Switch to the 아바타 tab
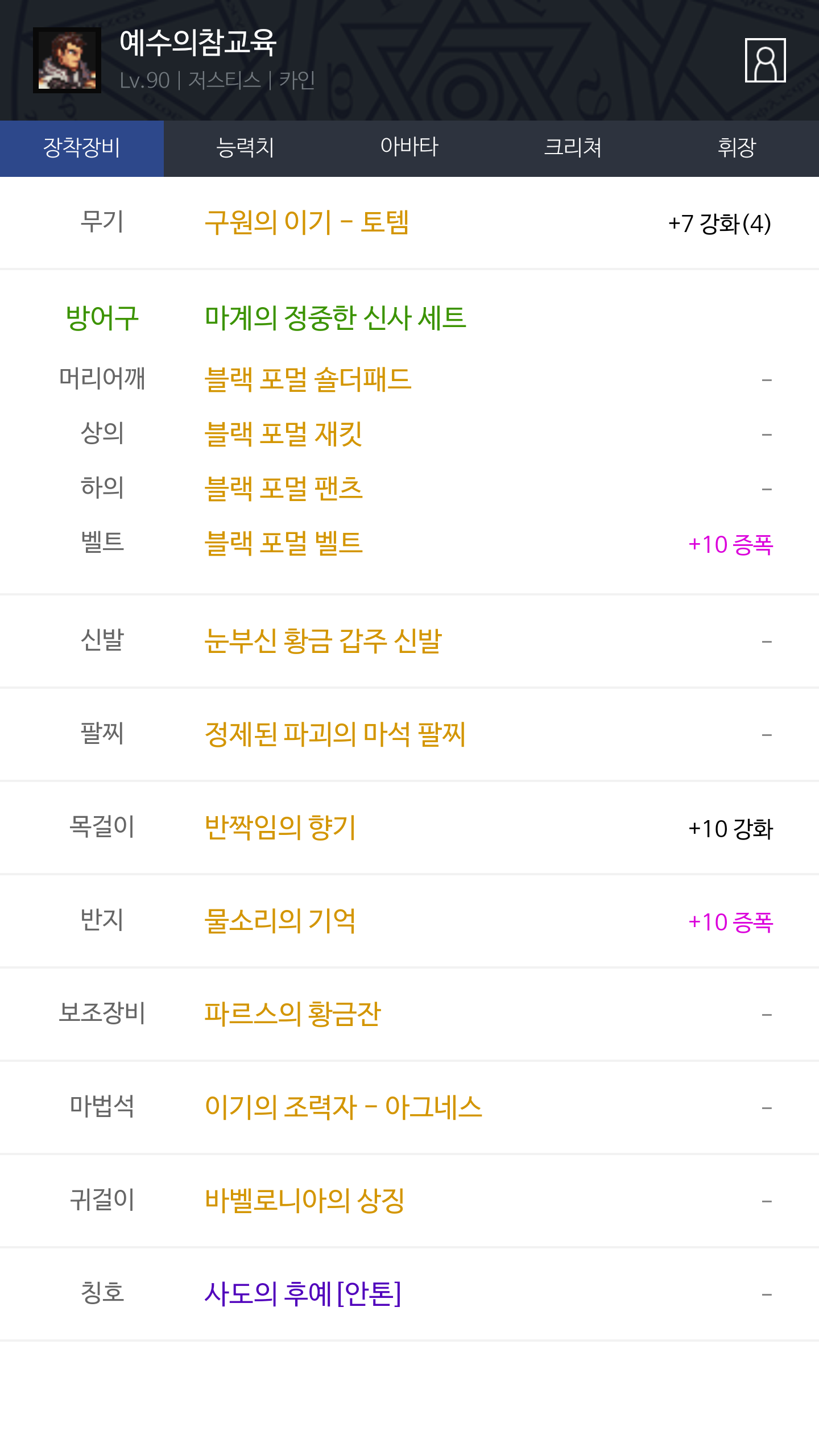 (x=409, y=148)
